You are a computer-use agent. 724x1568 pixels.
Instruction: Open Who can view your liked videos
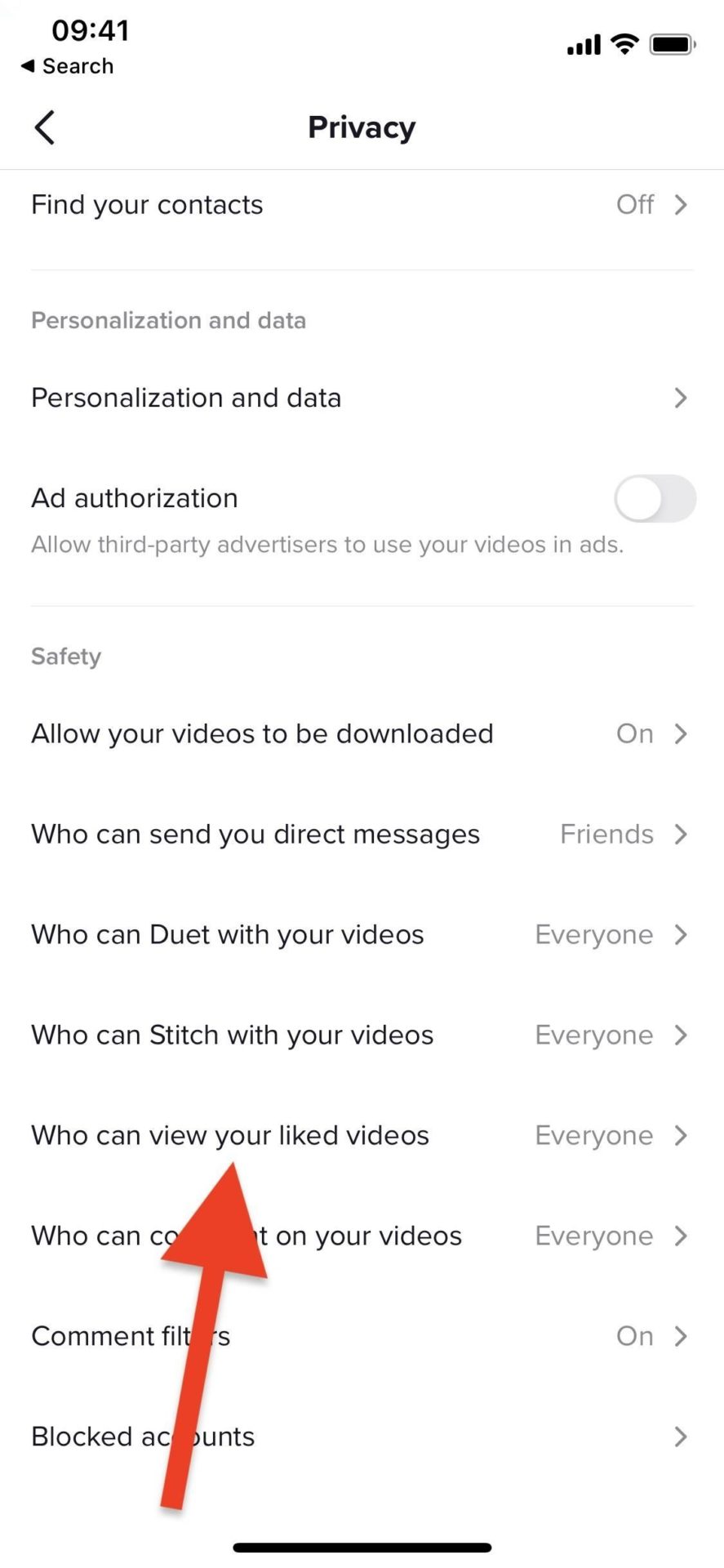362,1135
